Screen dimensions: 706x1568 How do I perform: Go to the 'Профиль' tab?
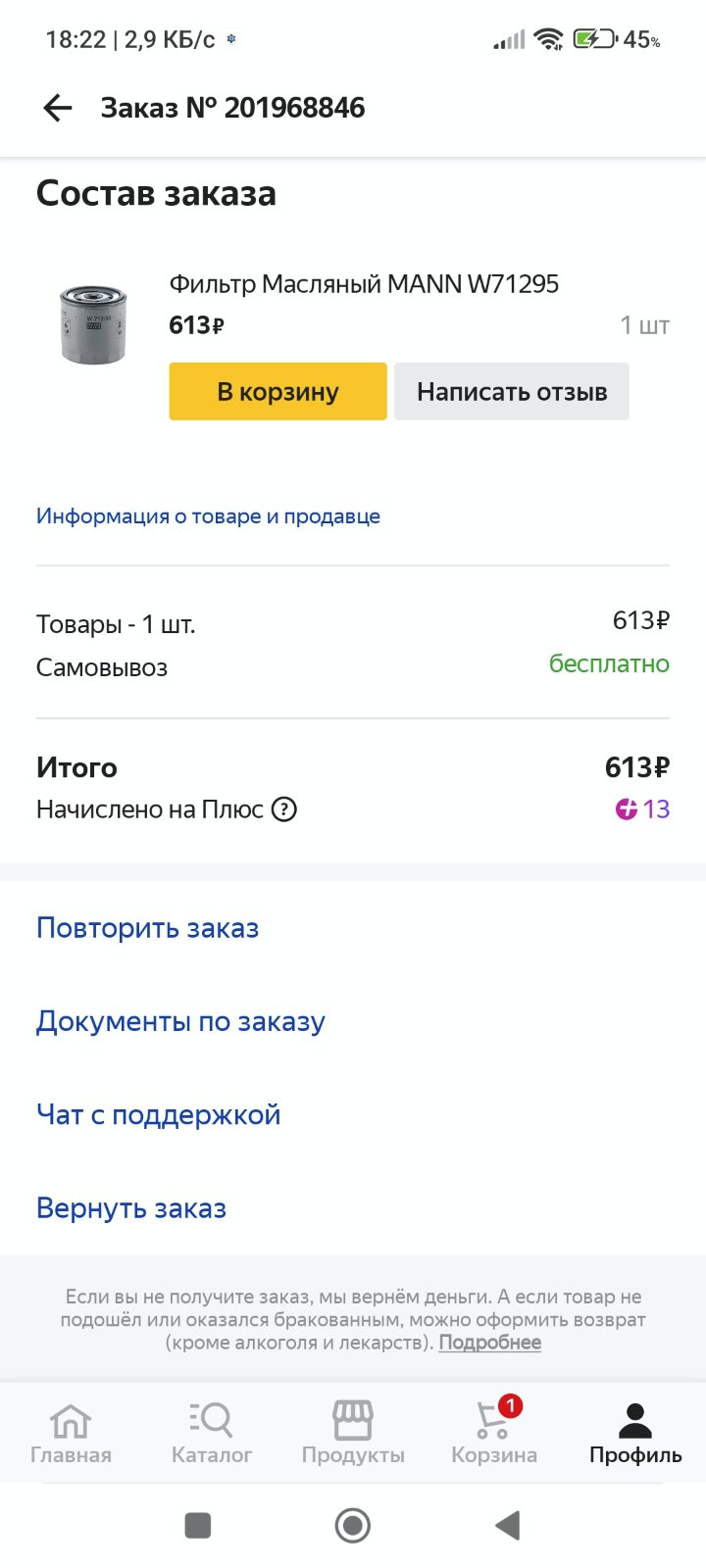(x=635, y=1432)
